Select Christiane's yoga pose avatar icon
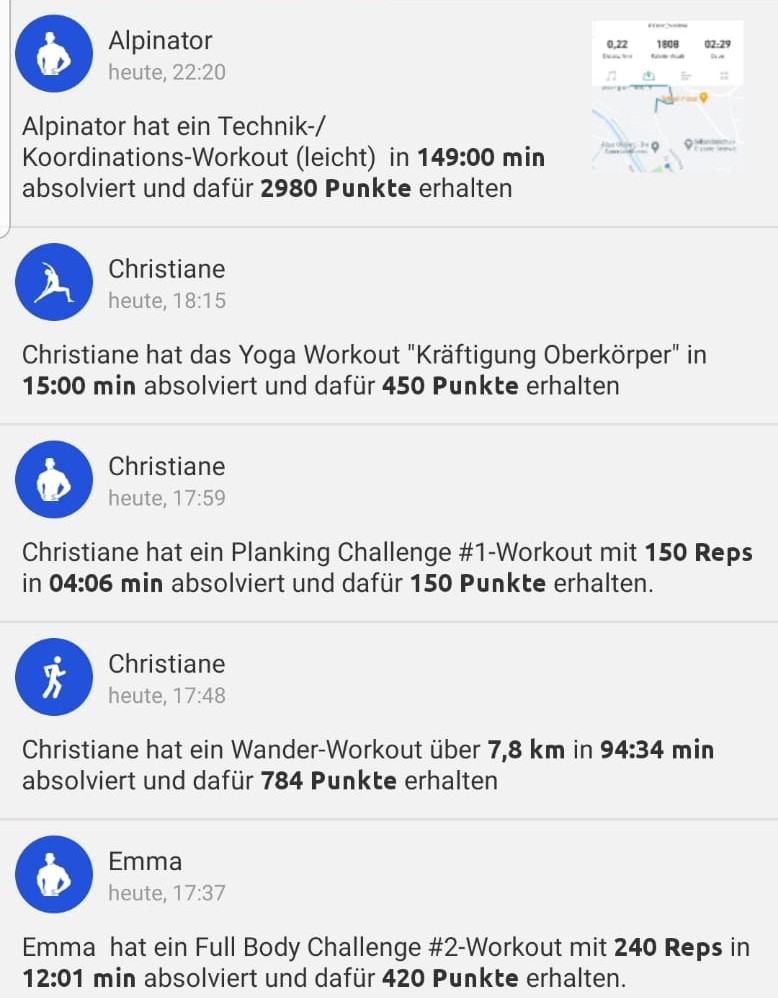The image size is (778, 998). coord(53,282)
